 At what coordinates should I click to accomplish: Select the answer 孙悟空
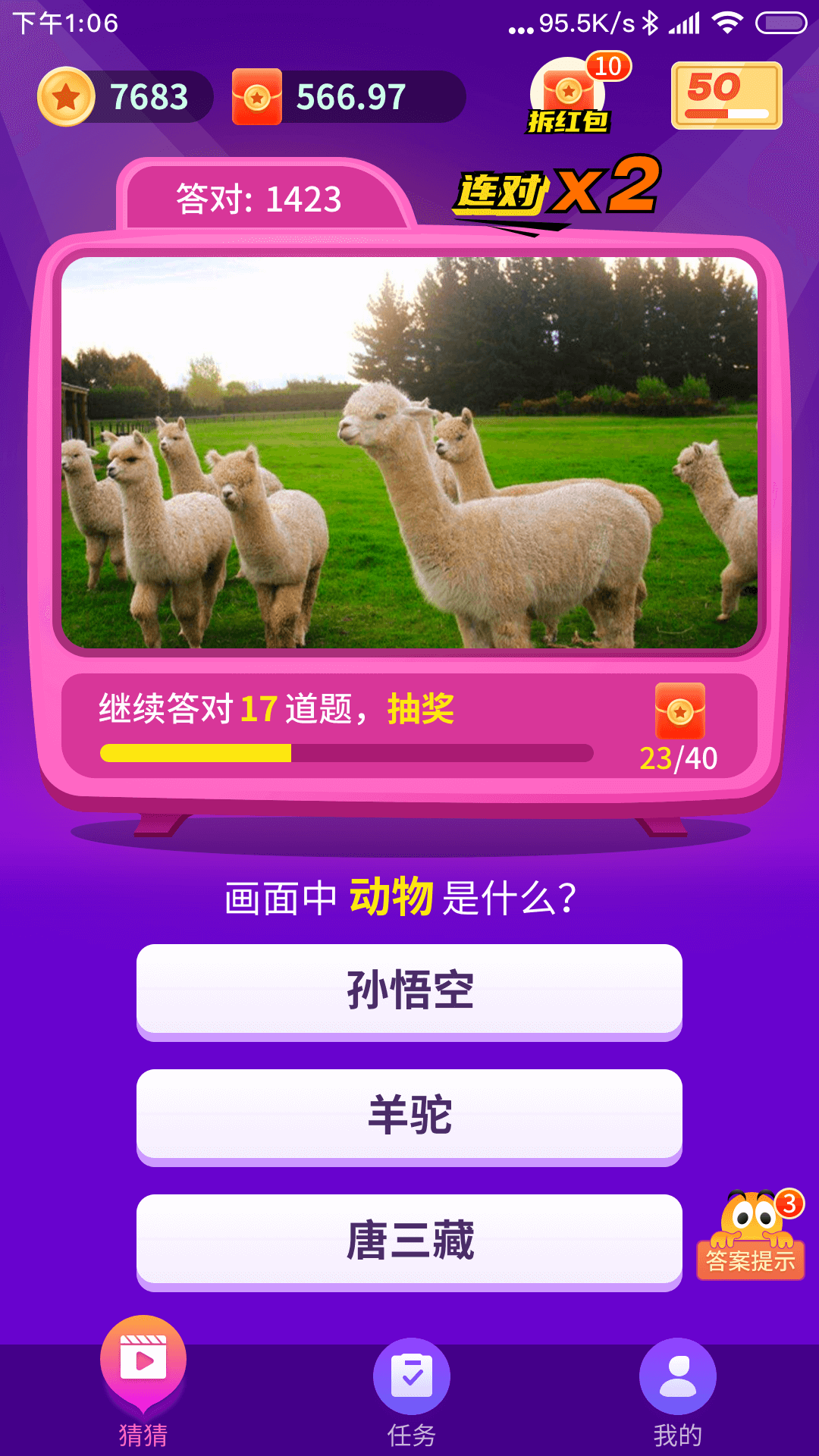click(409, 990)
